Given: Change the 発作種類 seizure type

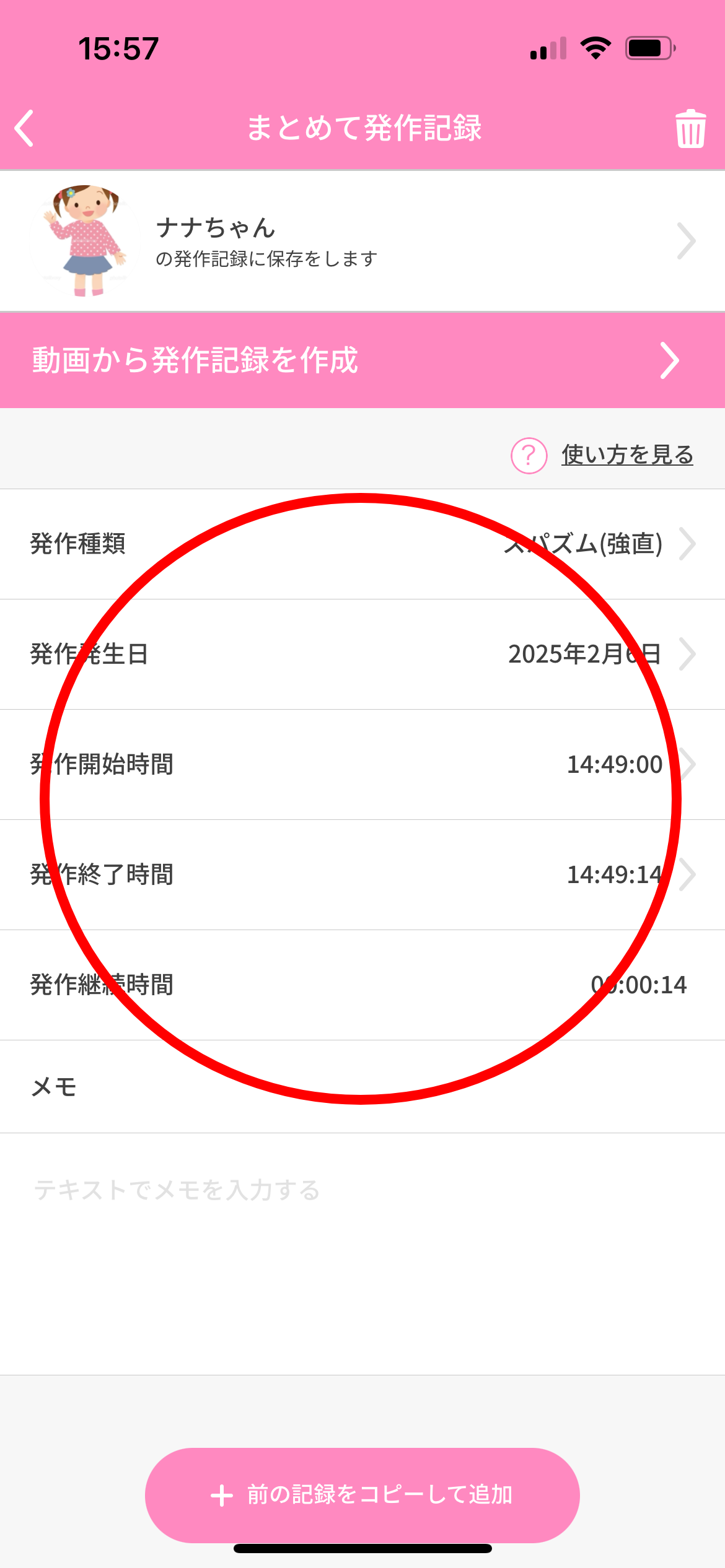Looking at the screenshot, I should pos(362,544).
